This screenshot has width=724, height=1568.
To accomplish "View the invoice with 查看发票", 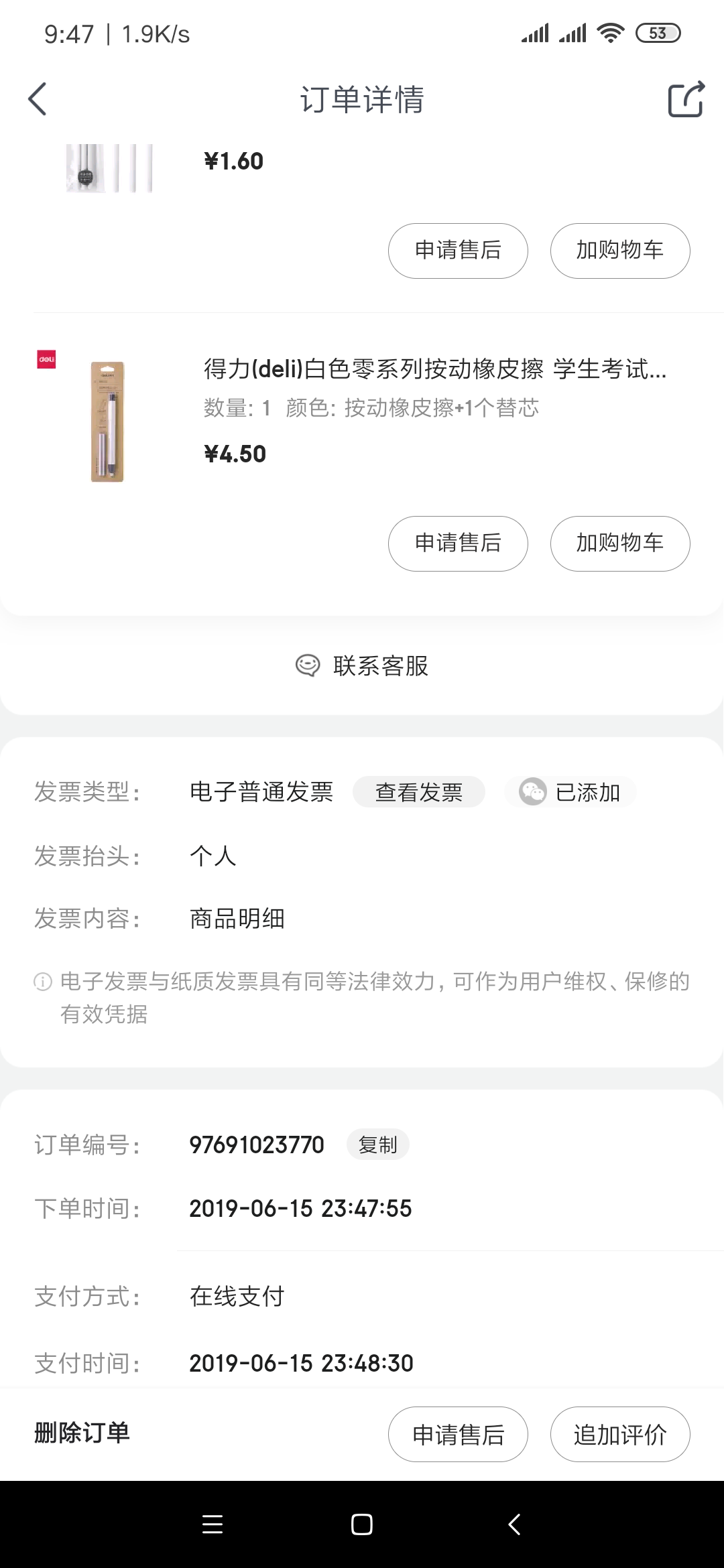I will coord(418,792).
